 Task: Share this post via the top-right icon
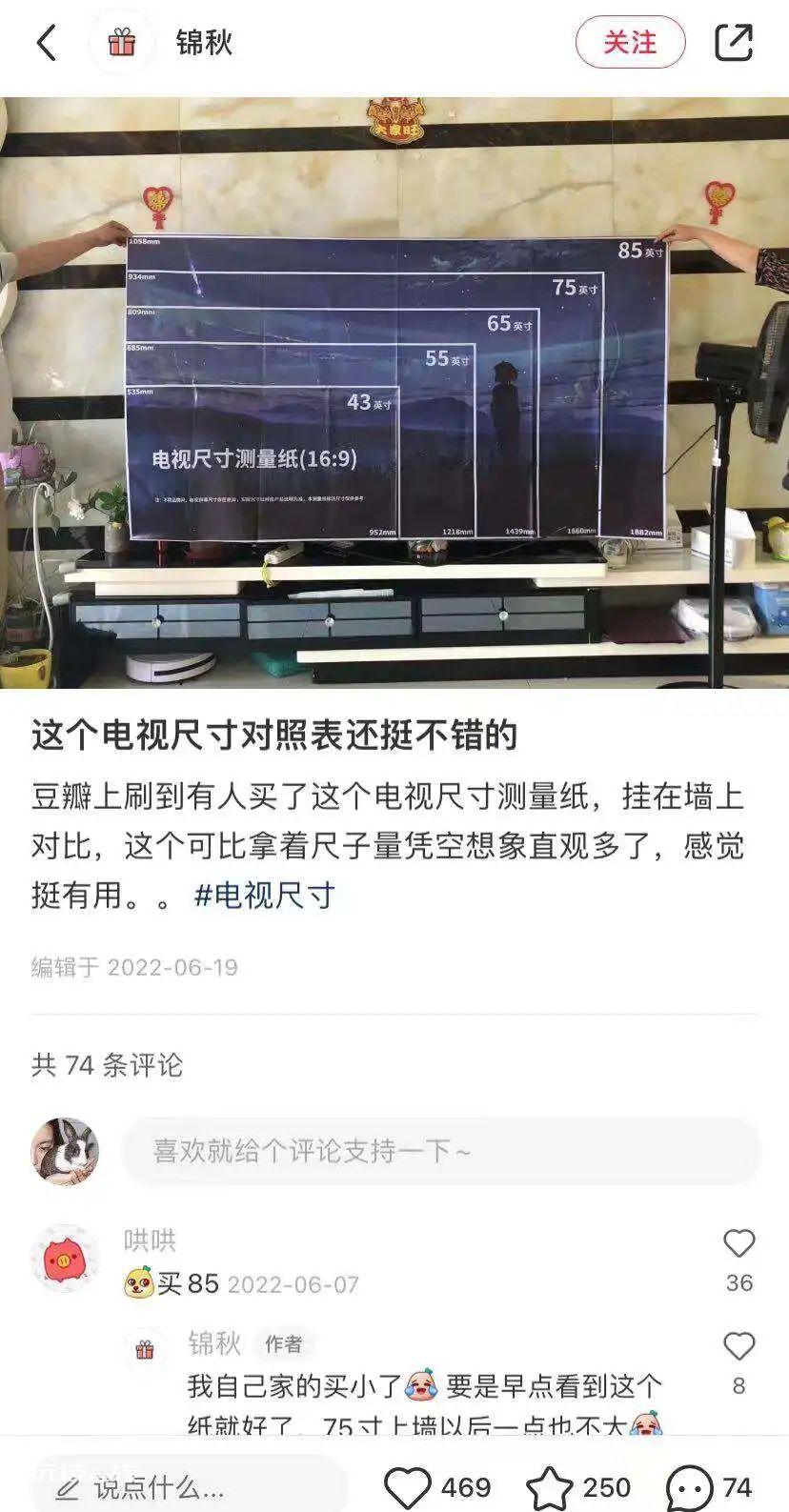click(x=734, y=43)
